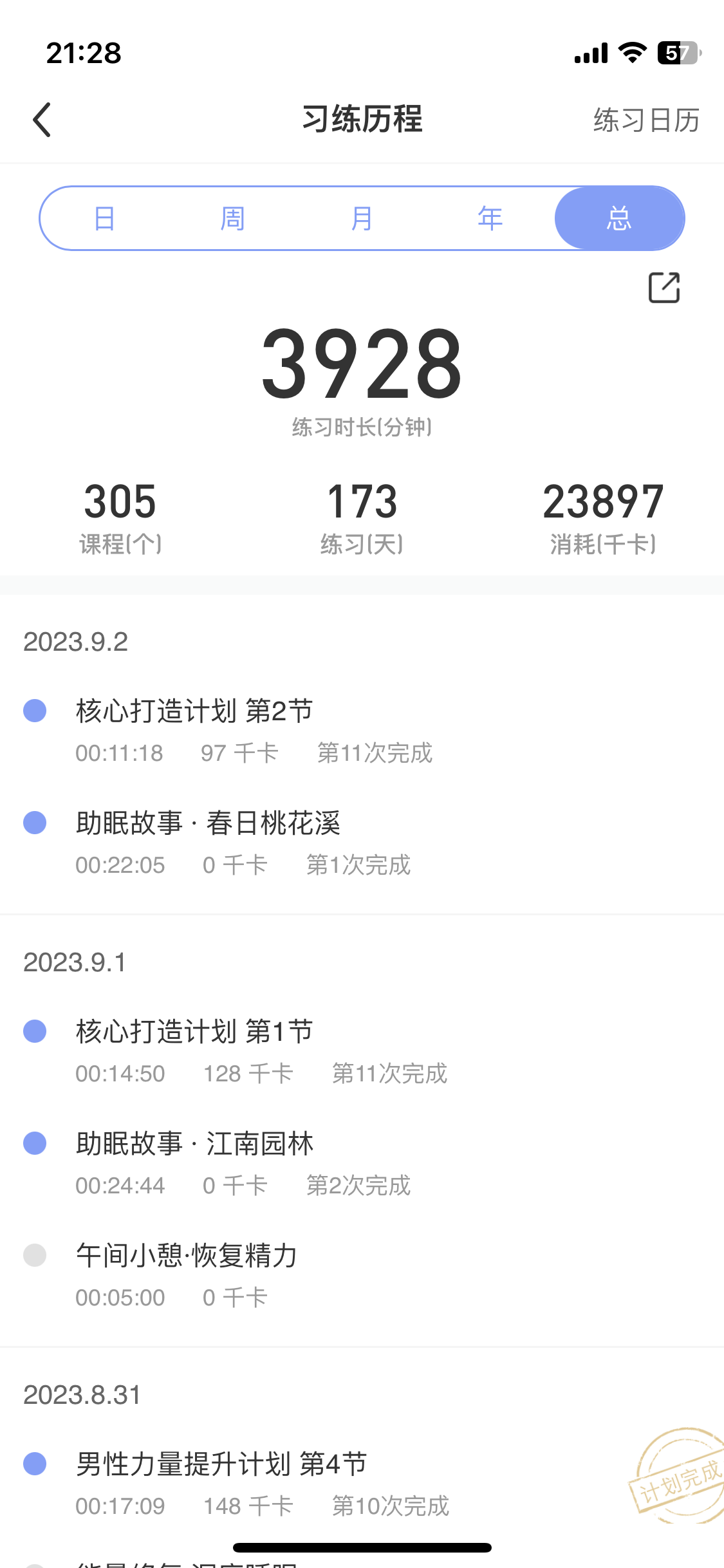
Task: Open 午间小憩·恢复精力 record
Action: tap(362, 1276)
